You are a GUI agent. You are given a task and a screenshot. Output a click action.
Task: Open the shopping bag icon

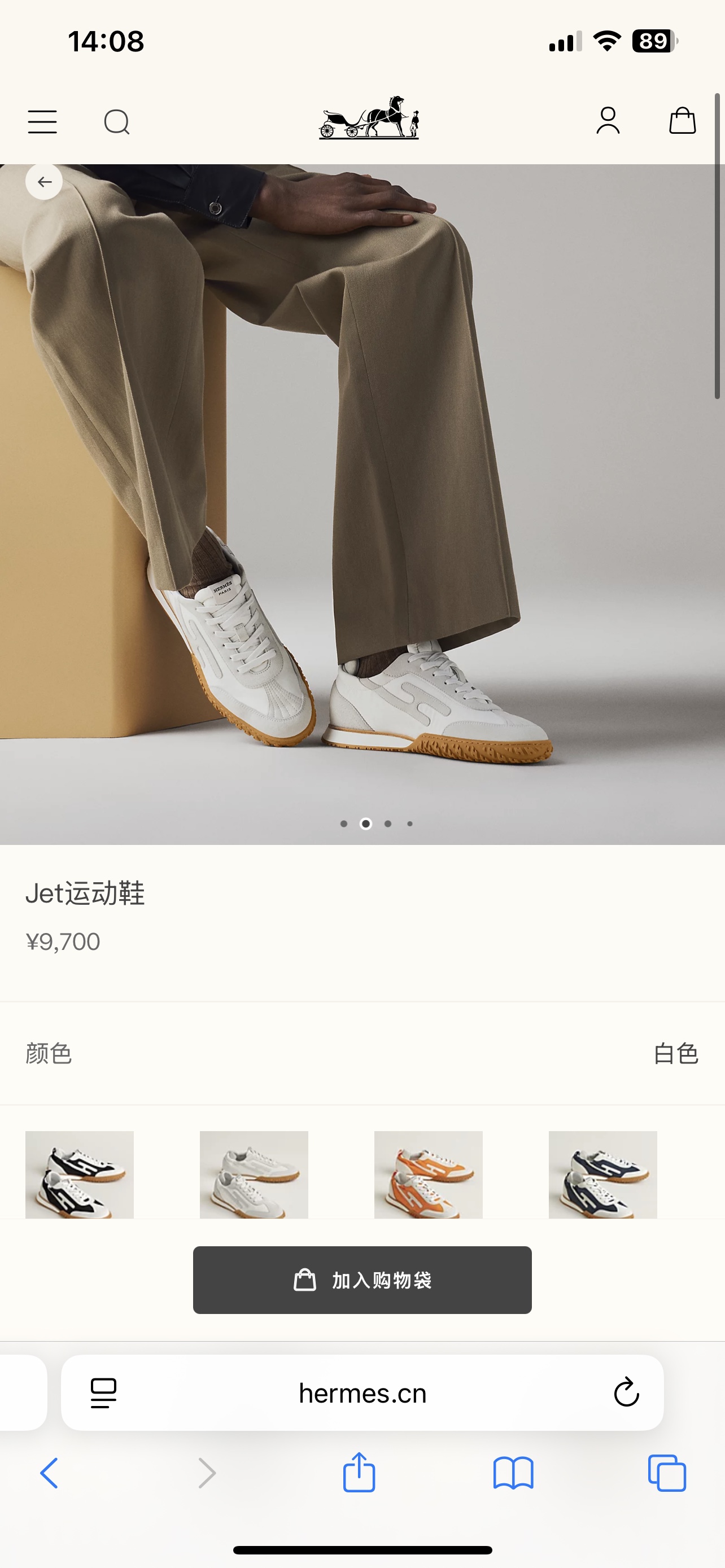coord(682,121)
